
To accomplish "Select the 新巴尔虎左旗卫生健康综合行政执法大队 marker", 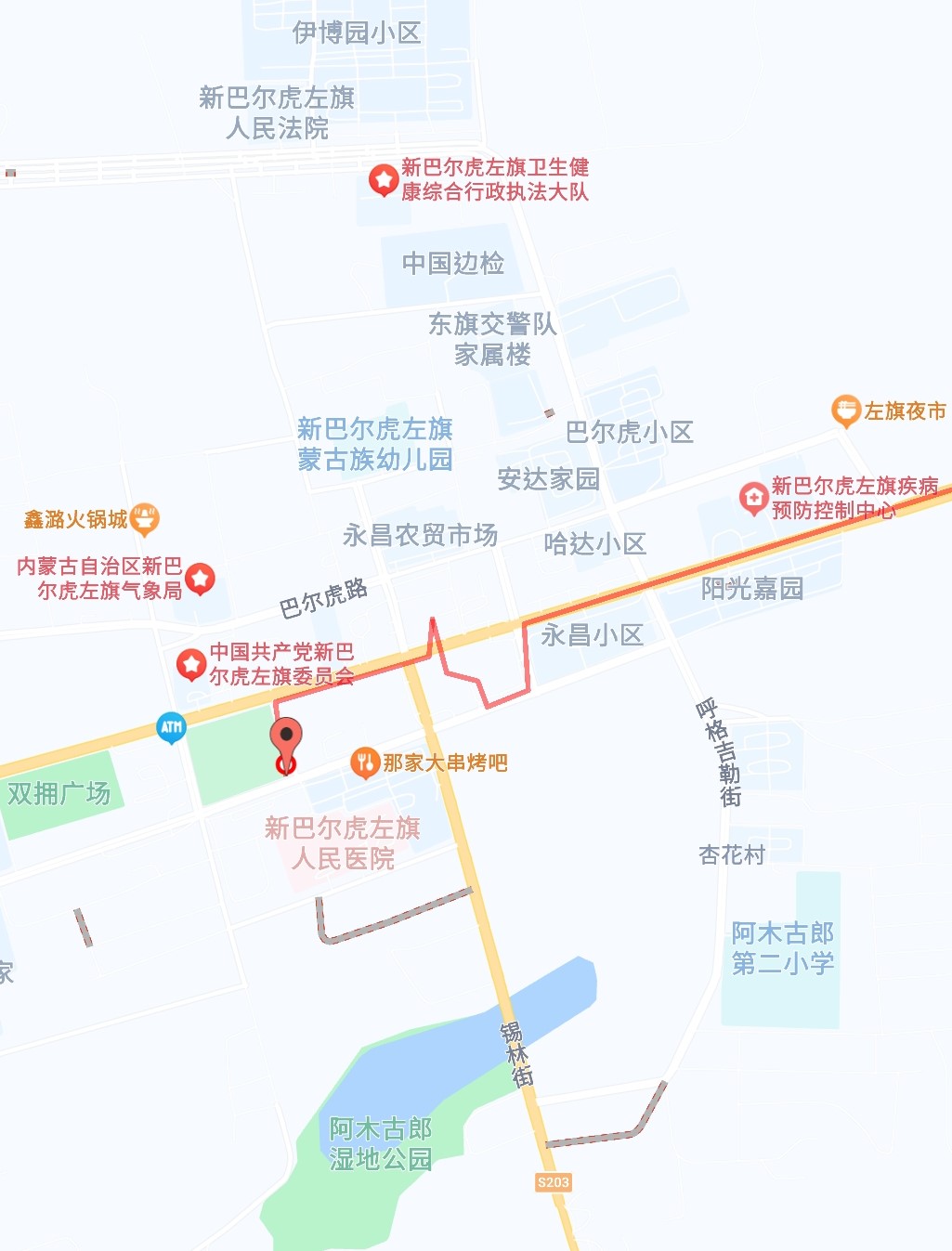I will click(x=384, y=179).
